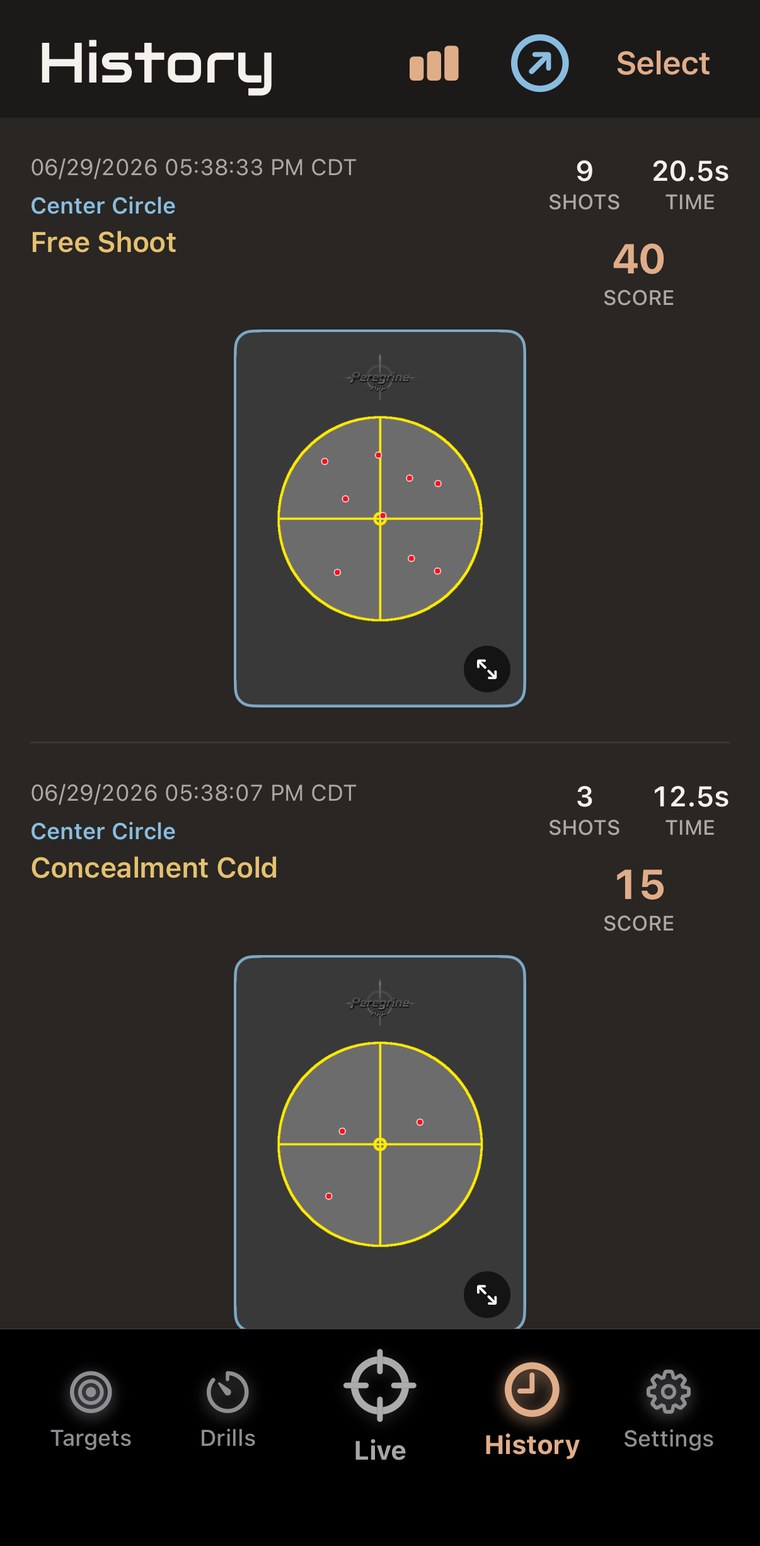Open the bar chart statistics icon
This screenshot has width=760, height=1546.
[x=434, y=63]
